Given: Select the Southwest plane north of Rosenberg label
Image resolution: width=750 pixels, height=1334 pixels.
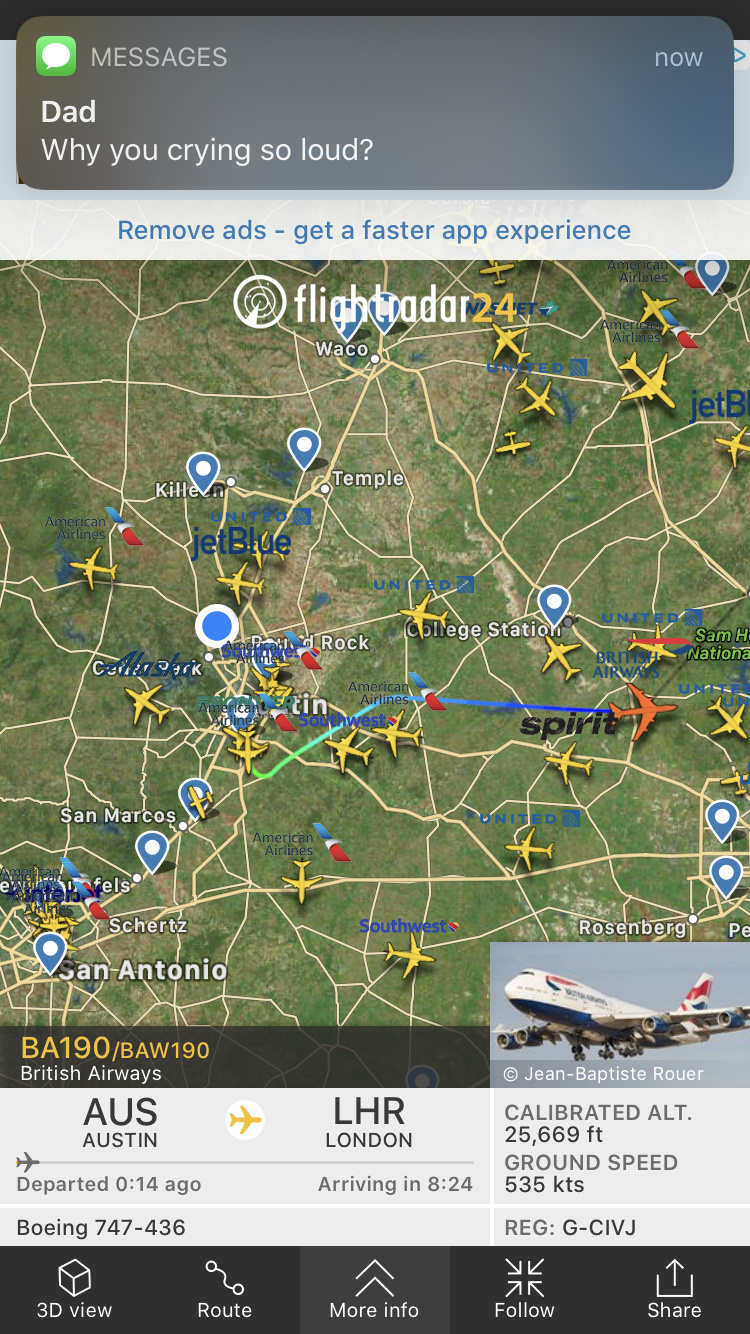Looking at the screenshot, I should (410, 957).
